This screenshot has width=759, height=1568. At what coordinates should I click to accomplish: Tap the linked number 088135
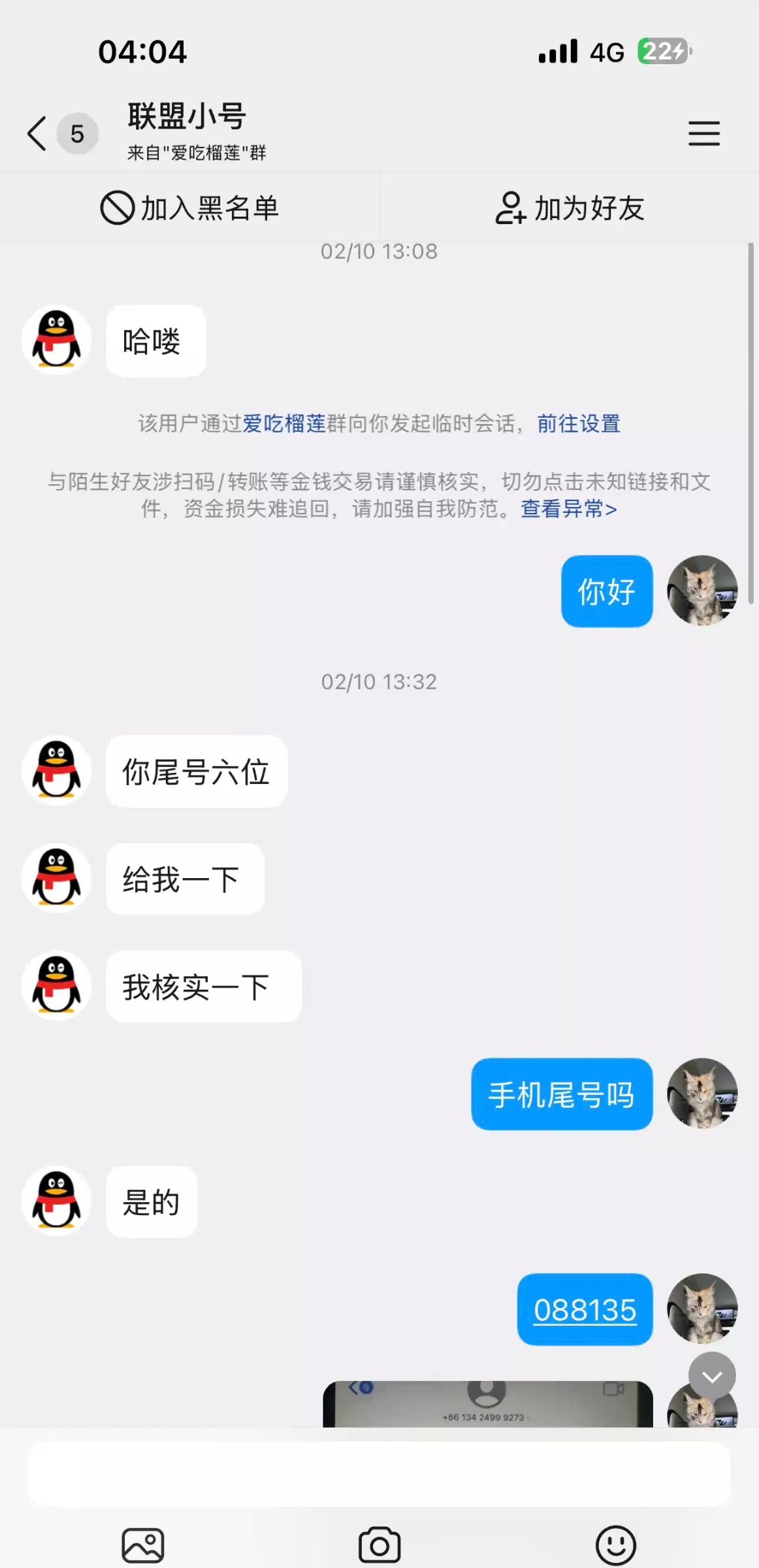point(585,1309)
